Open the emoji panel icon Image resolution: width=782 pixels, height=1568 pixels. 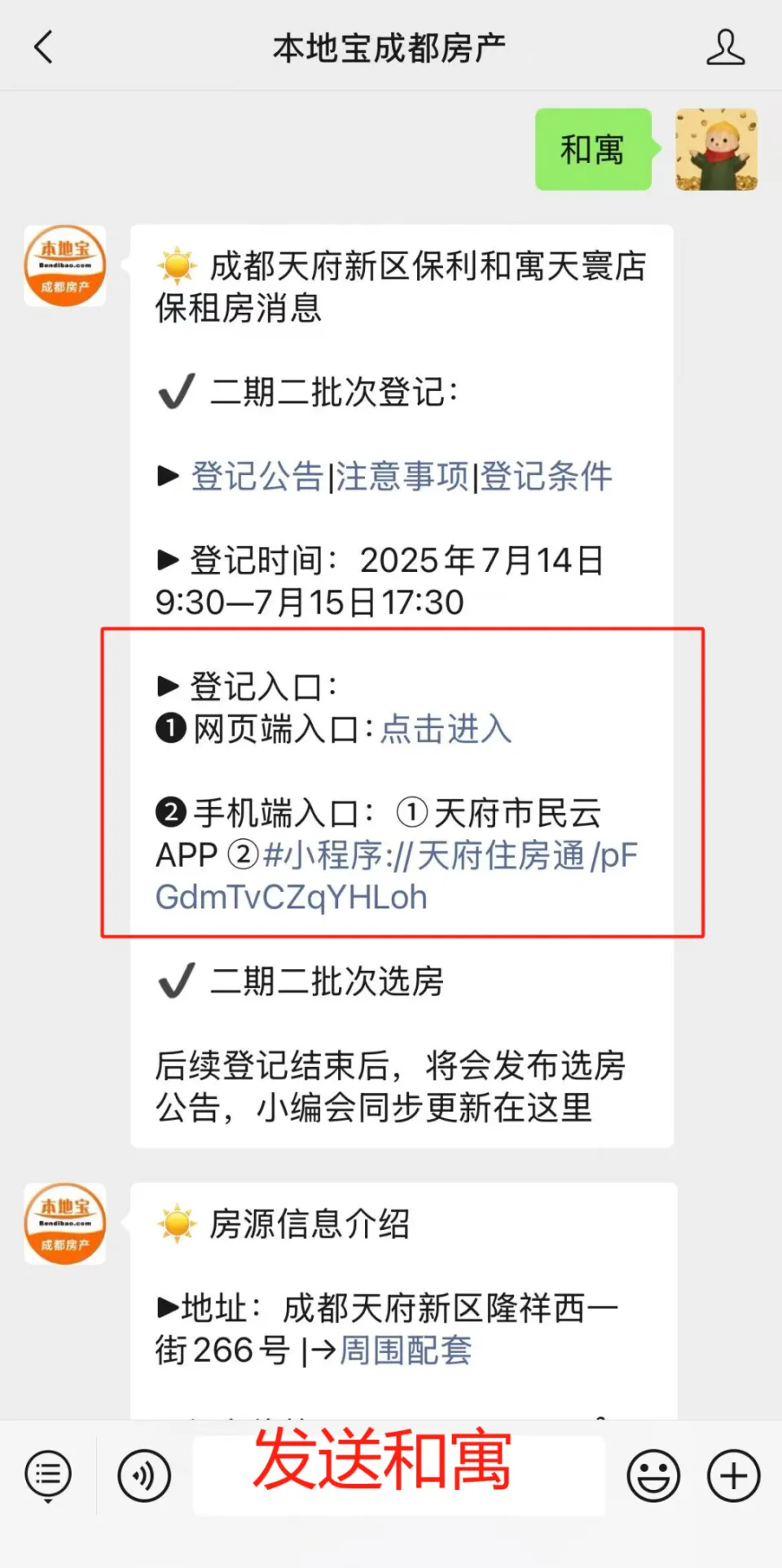click(x=652, y=1474)
